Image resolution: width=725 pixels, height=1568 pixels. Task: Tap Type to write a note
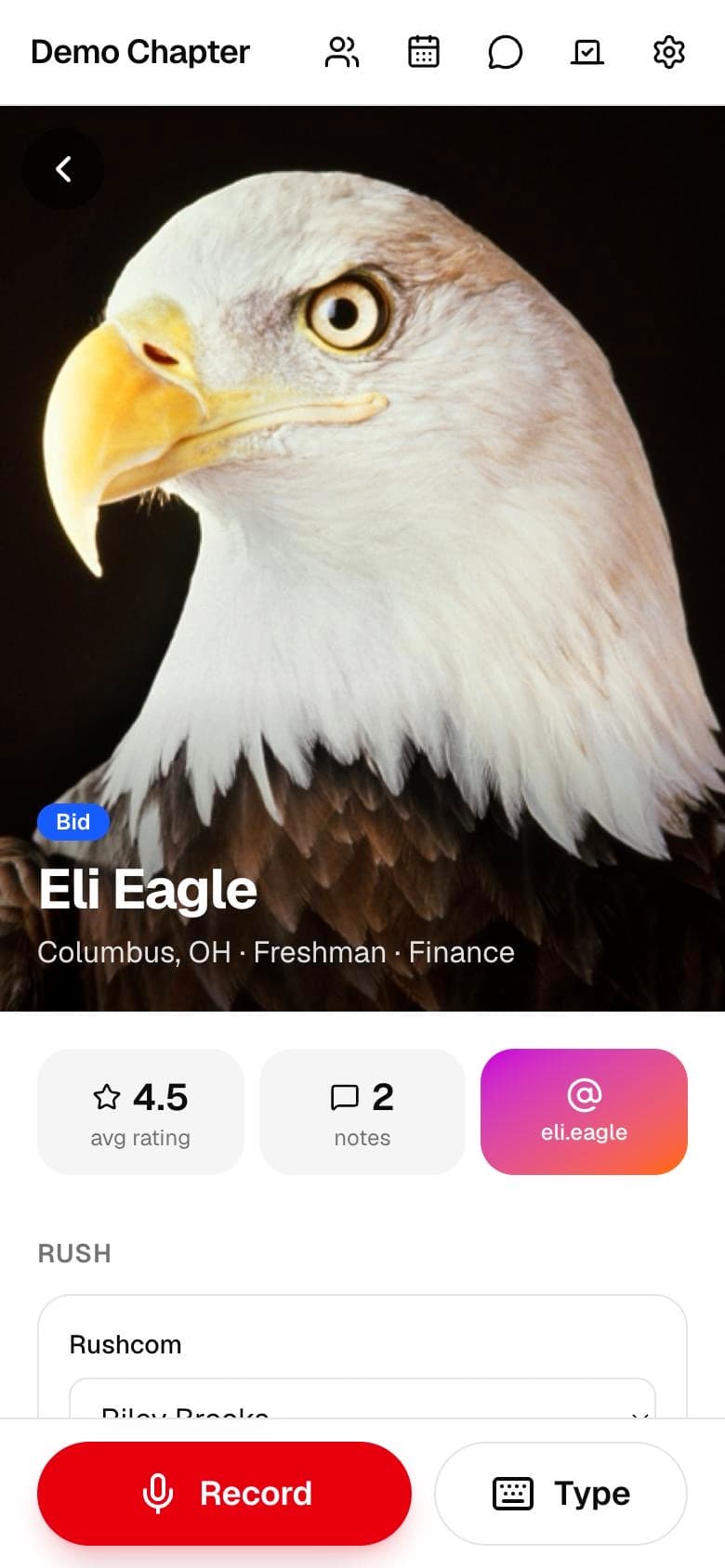pyautogui.click(x=560, y=1494)
